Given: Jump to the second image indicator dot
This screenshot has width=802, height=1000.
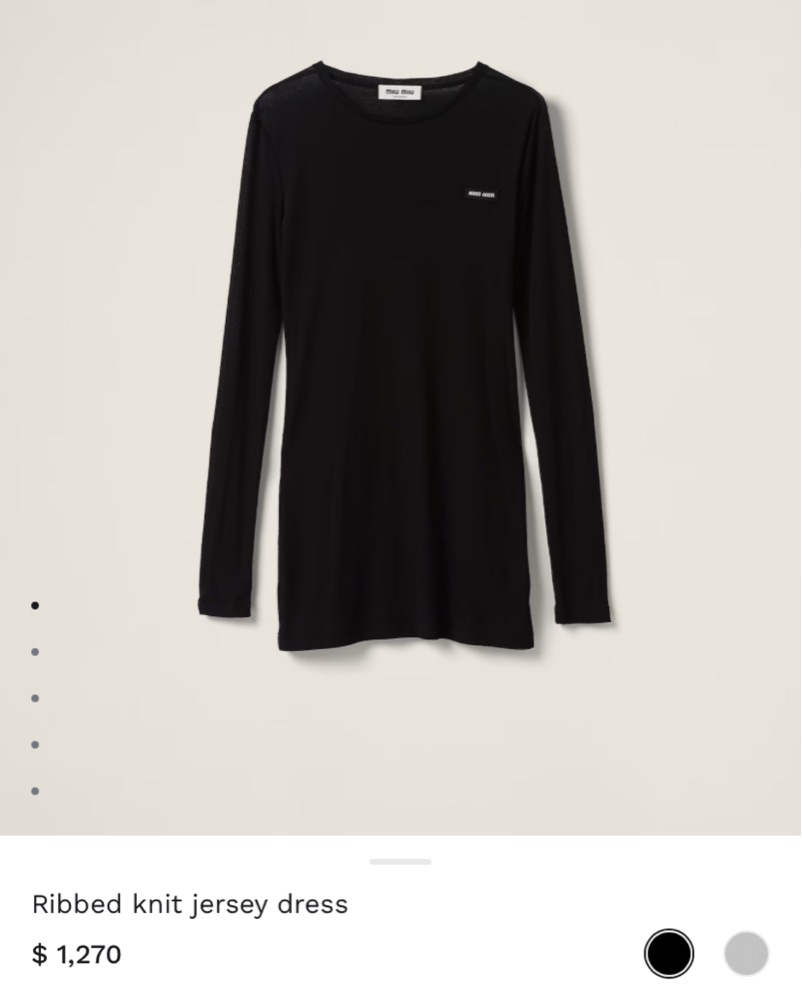Looking at the screenshot, I should (35, 652).
